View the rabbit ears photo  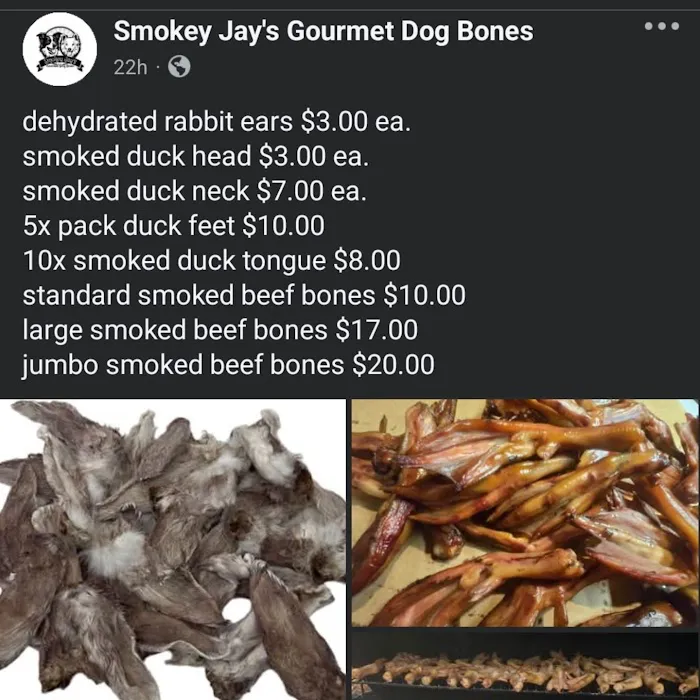click(172, 549)
